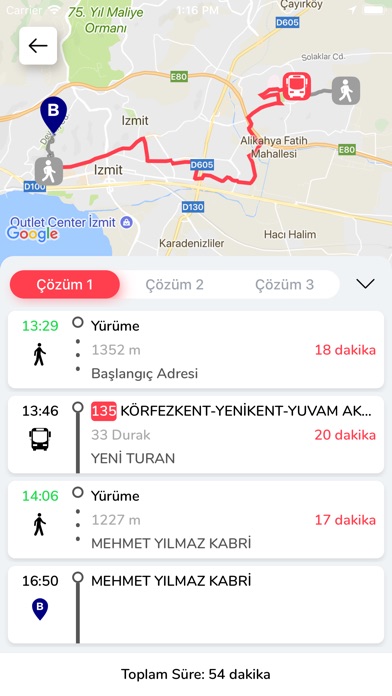Open the 16:50 MEHMET YILMAZ KABRİ destination row
Viewport: 392px width, 696px height.
pos(196,605)
